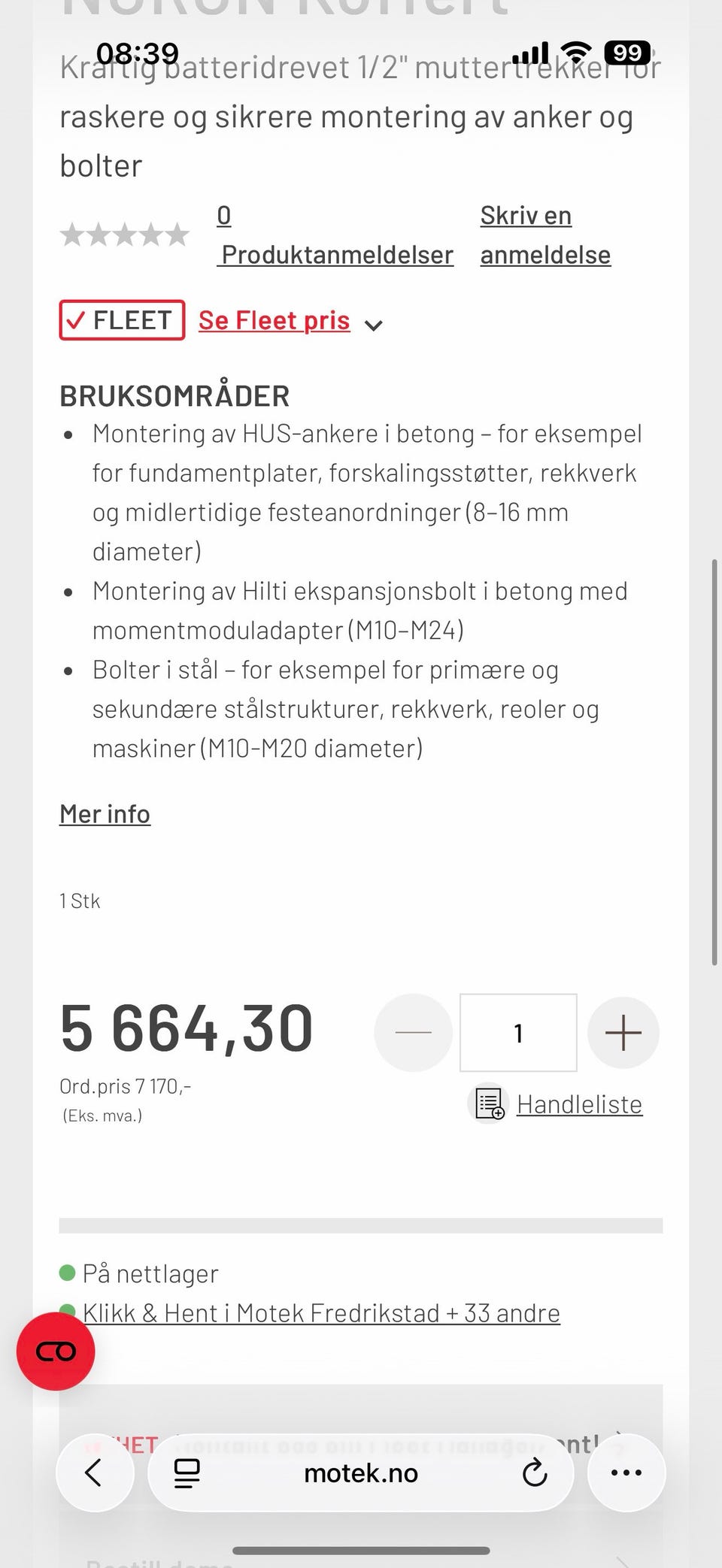Open Klikk & Hent i Motek Fredrikstad stores
The height and width of the screenshot is (1568, 722).
321,1313
